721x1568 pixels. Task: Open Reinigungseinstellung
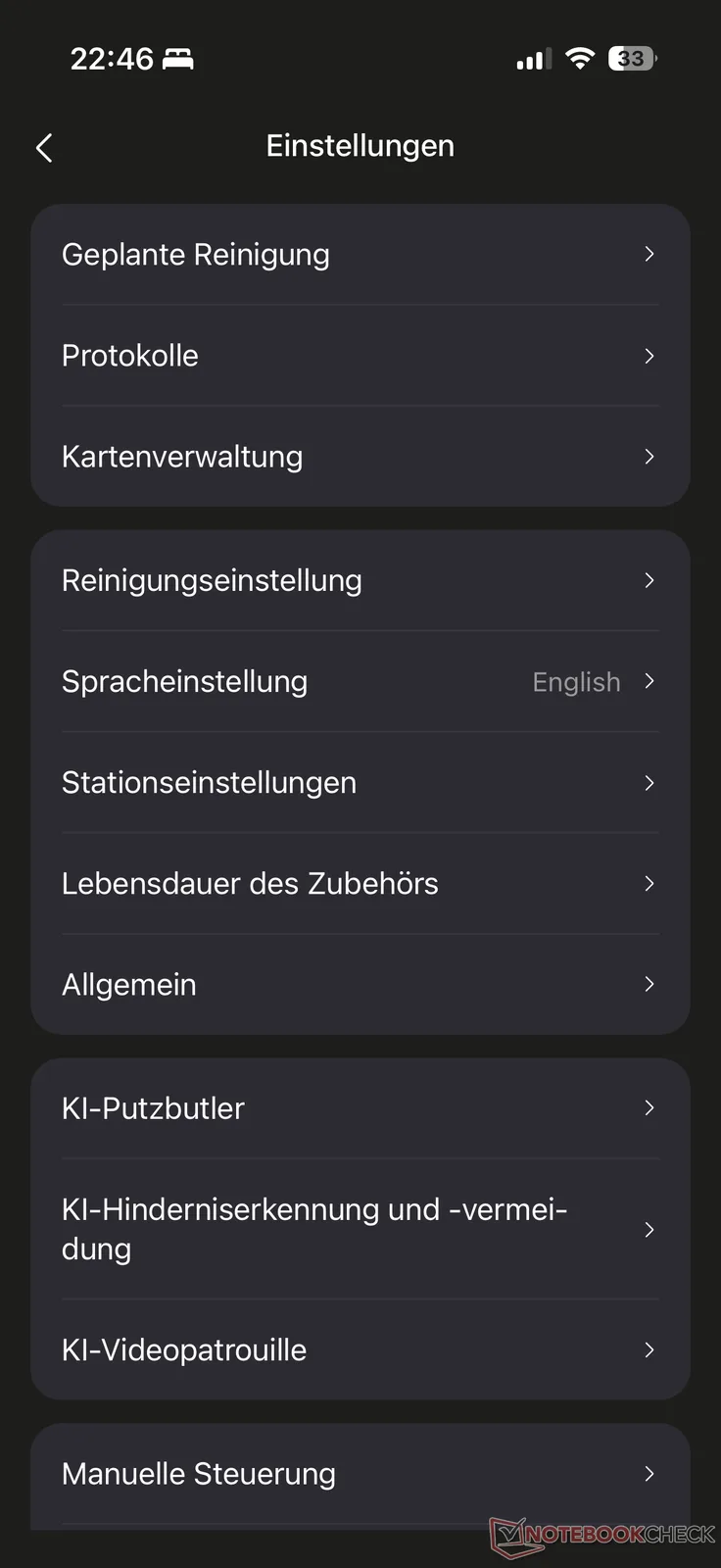pos(360,580)
